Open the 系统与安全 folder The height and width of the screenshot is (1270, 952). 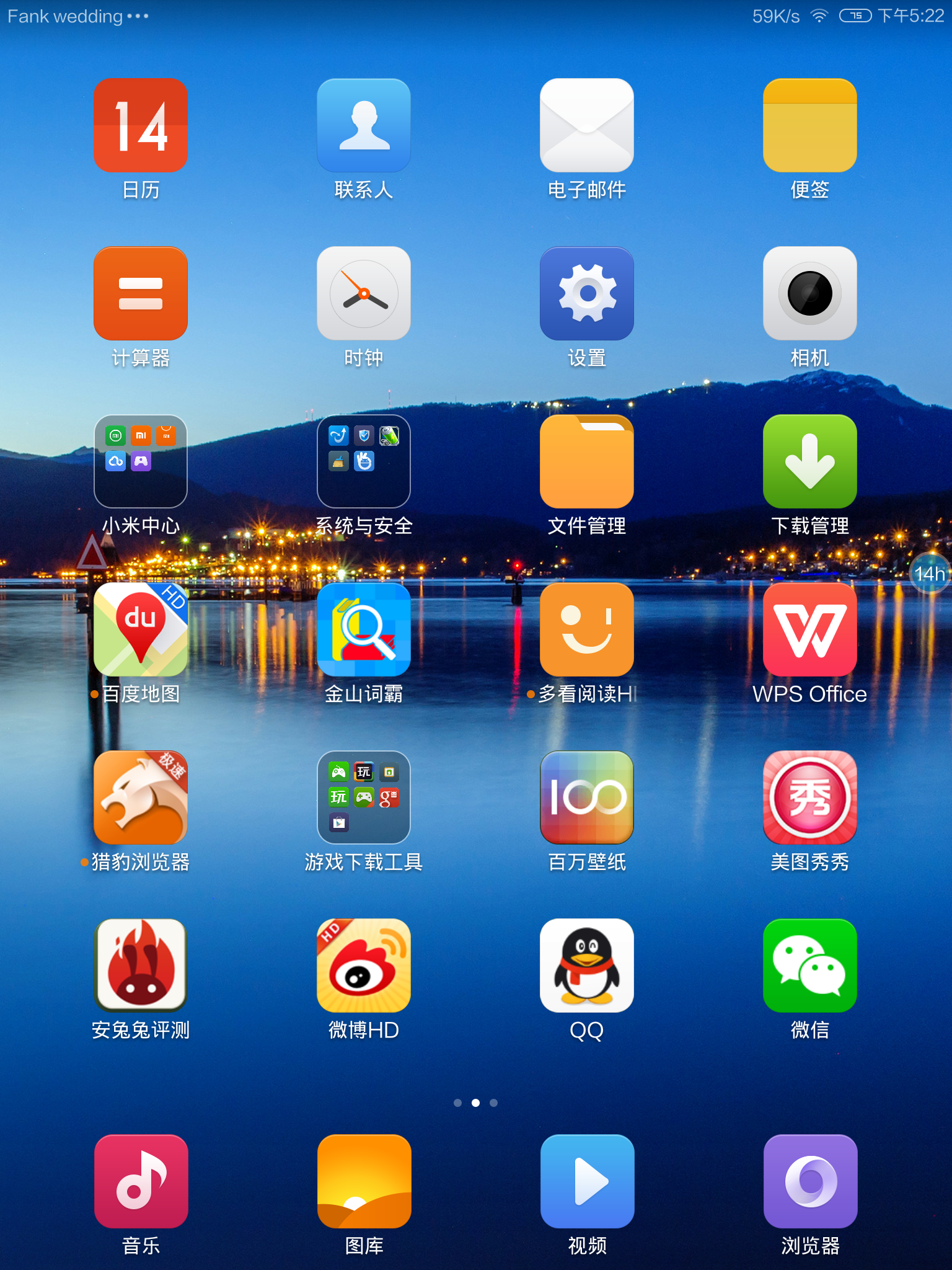pos(364,461)
